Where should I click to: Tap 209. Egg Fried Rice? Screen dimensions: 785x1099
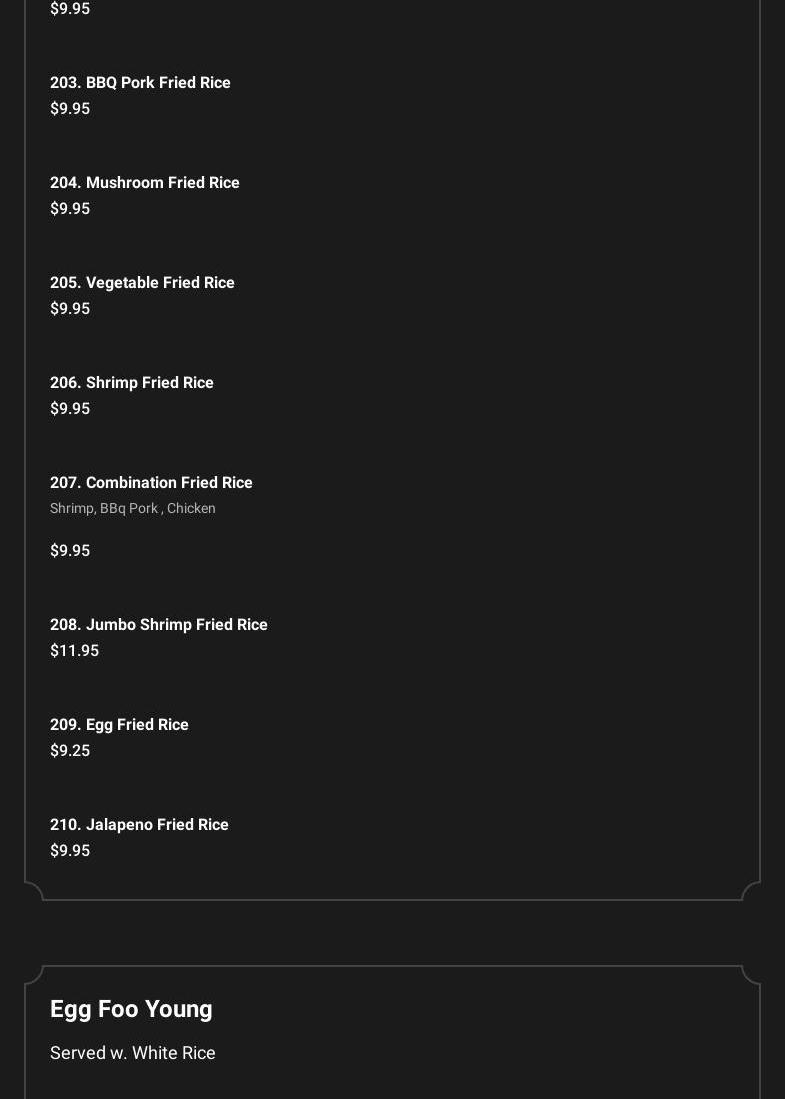119,725
